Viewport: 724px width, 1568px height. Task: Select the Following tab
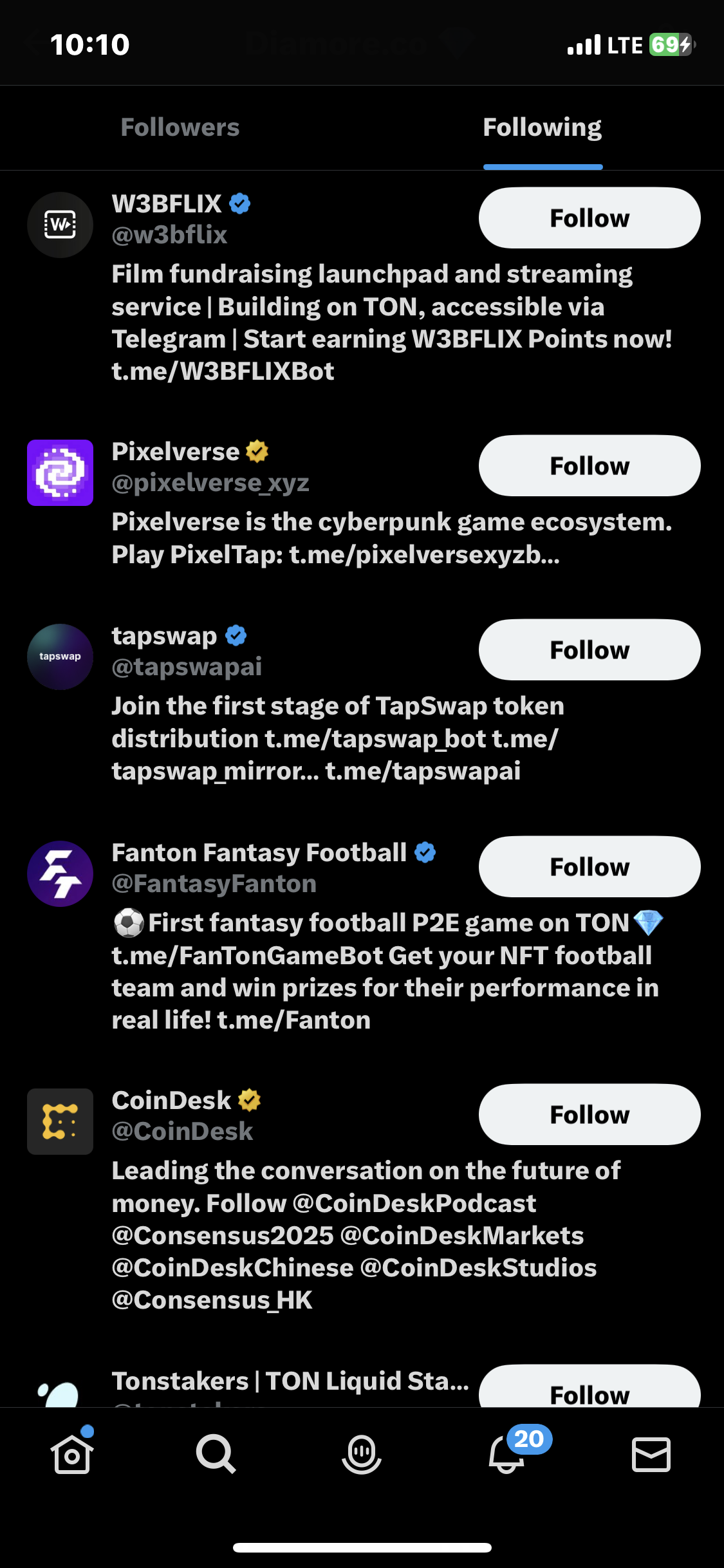[542, 127]
